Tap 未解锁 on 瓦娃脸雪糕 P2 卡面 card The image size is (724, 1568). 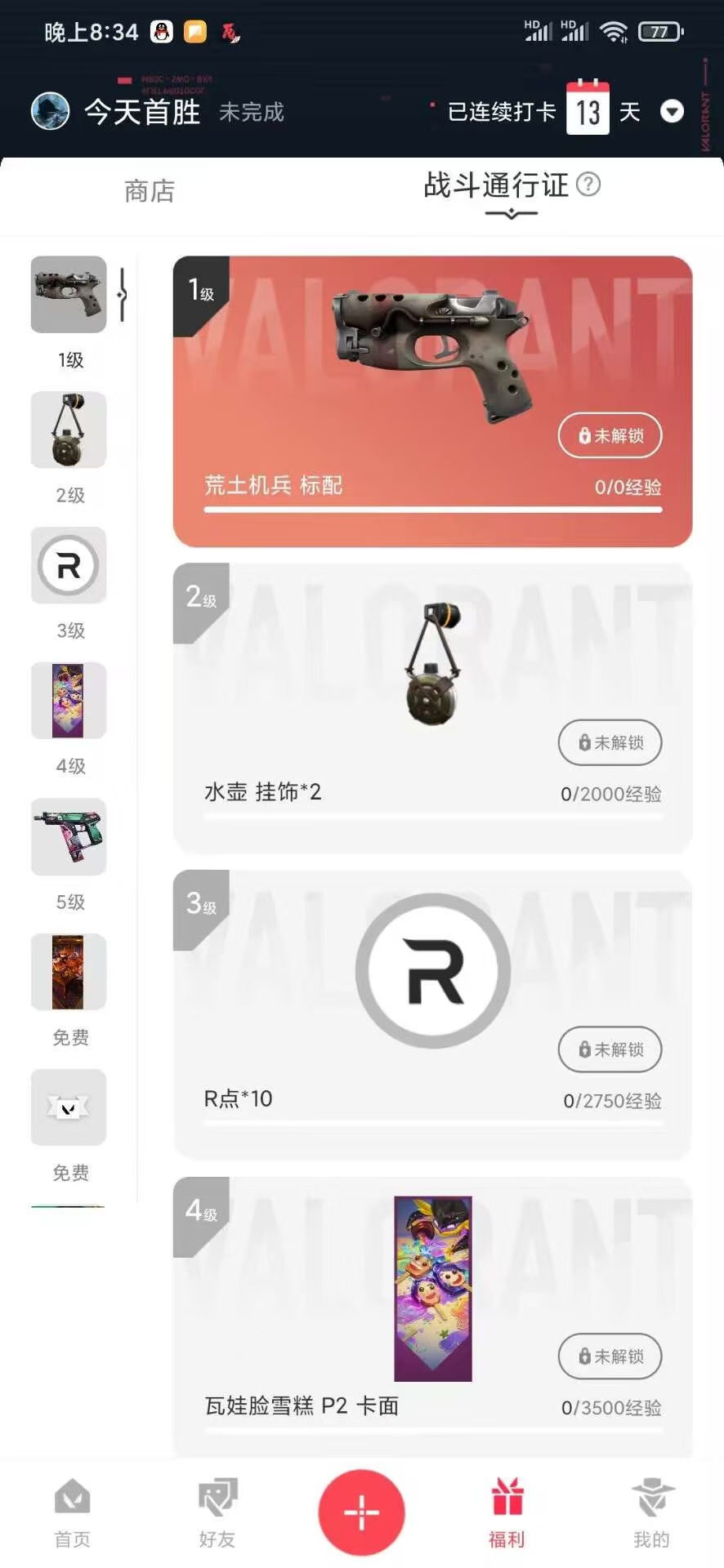610,1356
